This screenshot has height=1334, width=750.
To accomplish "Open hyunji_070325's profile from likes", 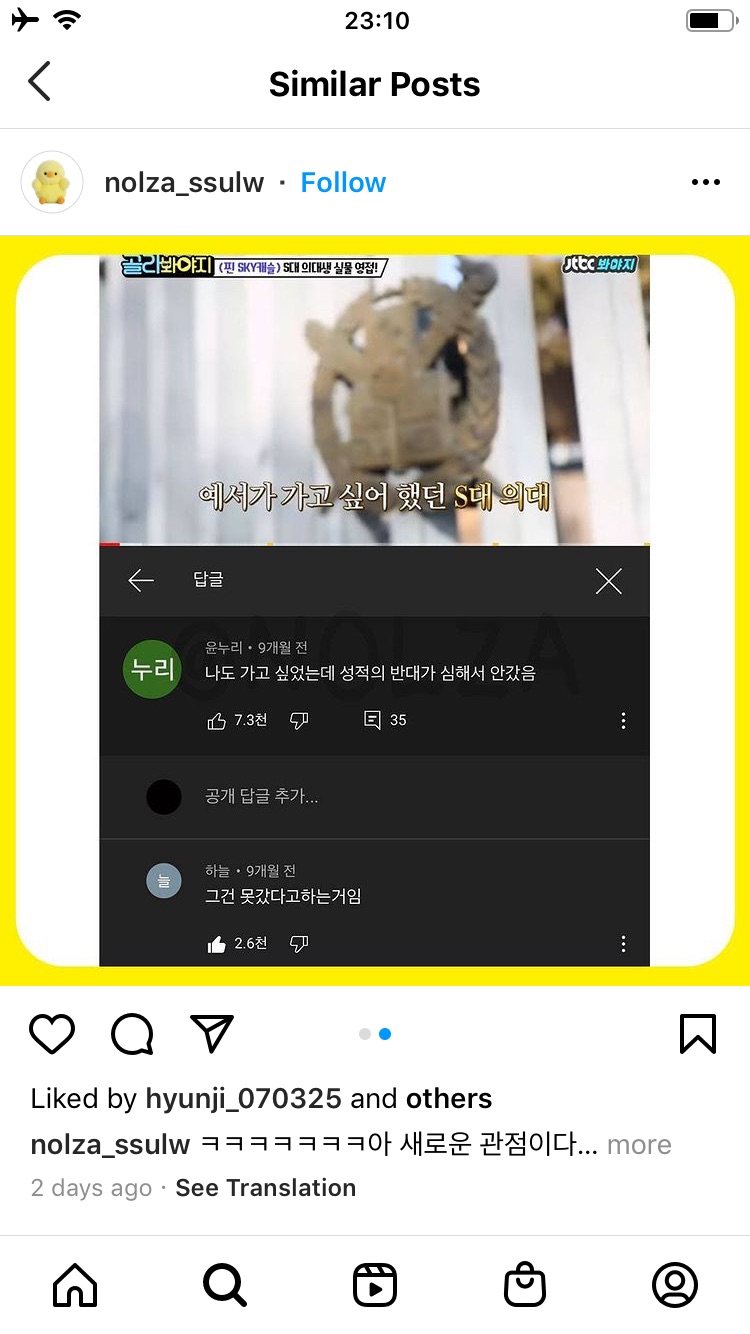I will 244,1099.
